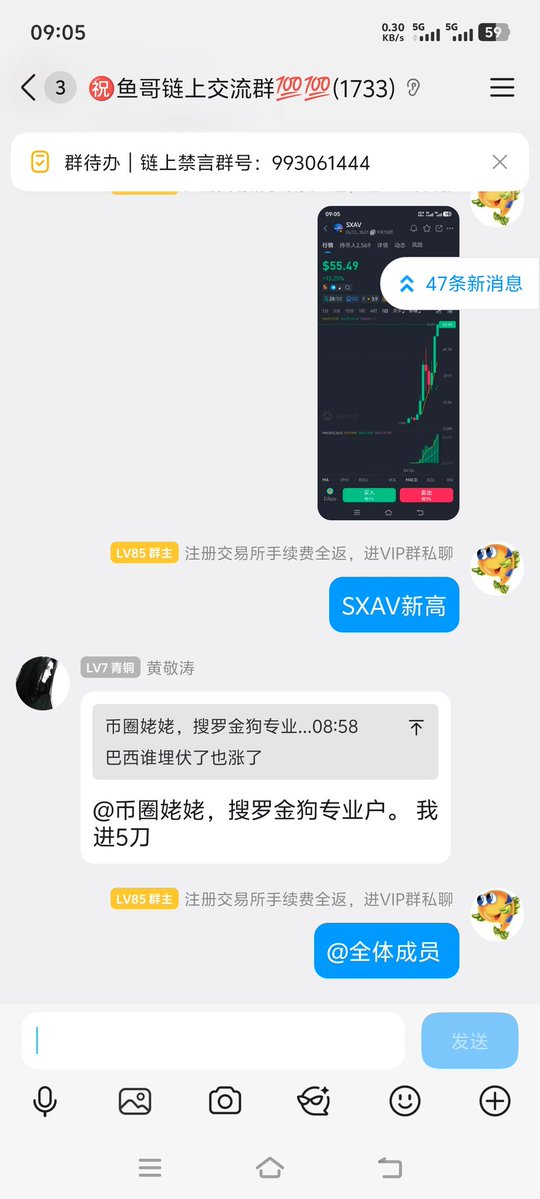Open the sticker mask icon panel

click(x=314, y=1101)
